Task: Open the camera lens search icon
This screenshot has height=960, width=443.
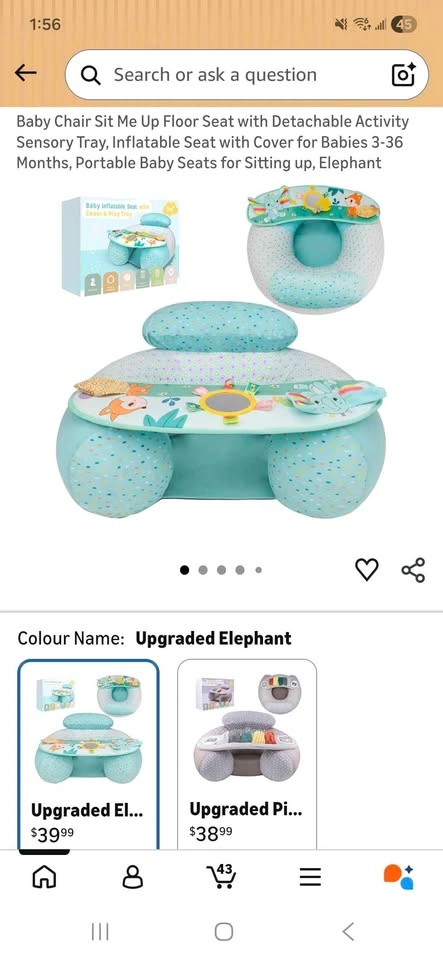Action: click(x=404, y=75)
